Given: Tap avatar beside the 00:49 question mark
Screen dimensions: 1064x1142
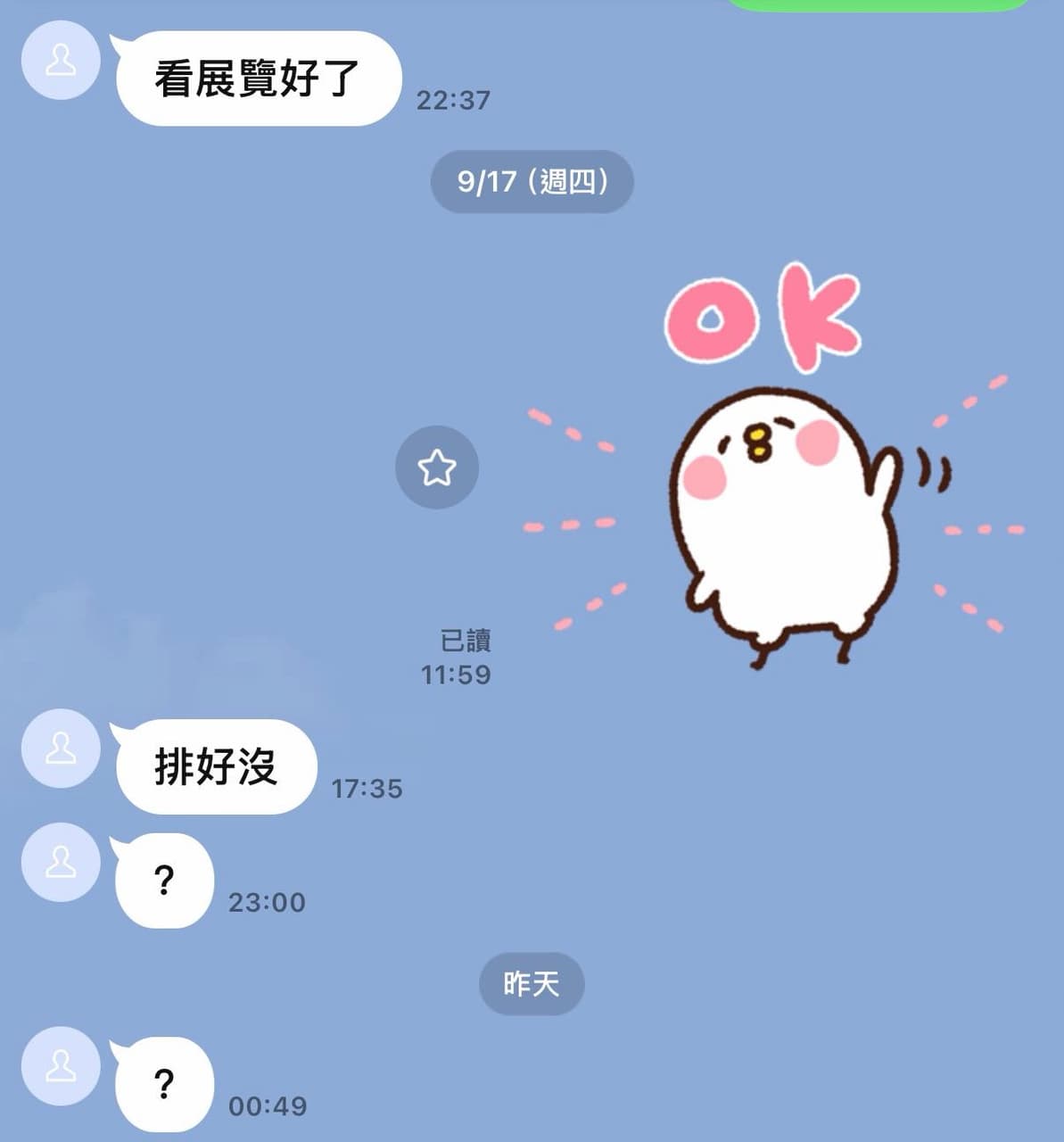Looking at the screenshot, I should tap(61, 1066).
